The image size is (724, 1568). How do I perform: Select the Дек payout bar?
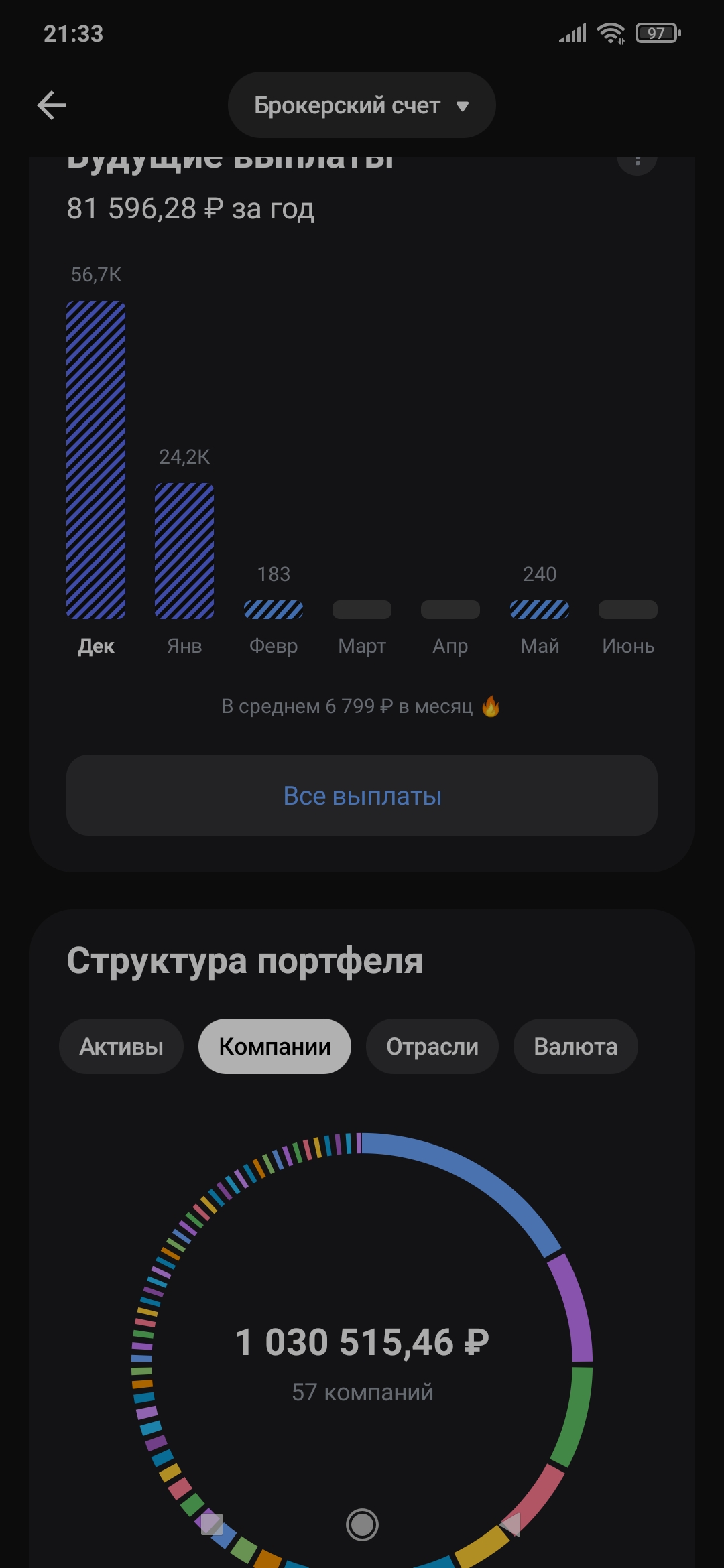click(96, 460)
